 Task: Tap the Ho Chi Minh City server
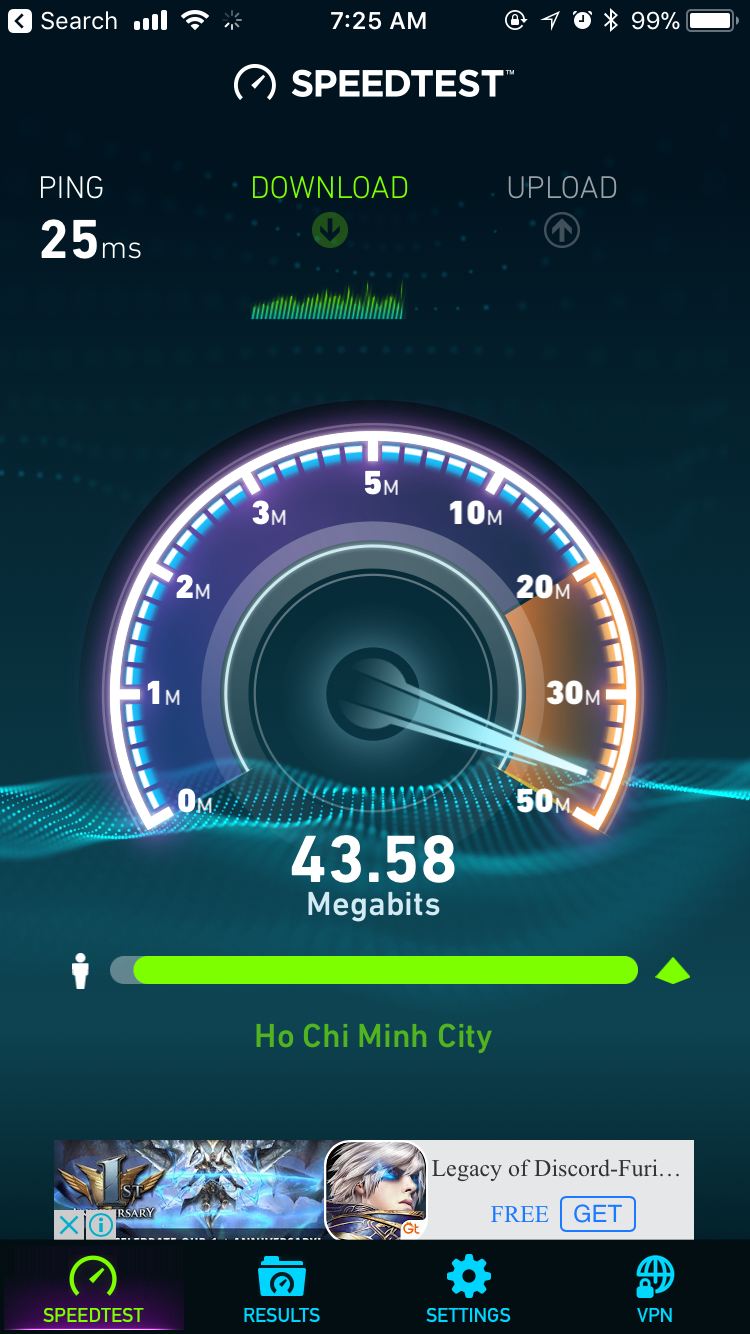373,1036
